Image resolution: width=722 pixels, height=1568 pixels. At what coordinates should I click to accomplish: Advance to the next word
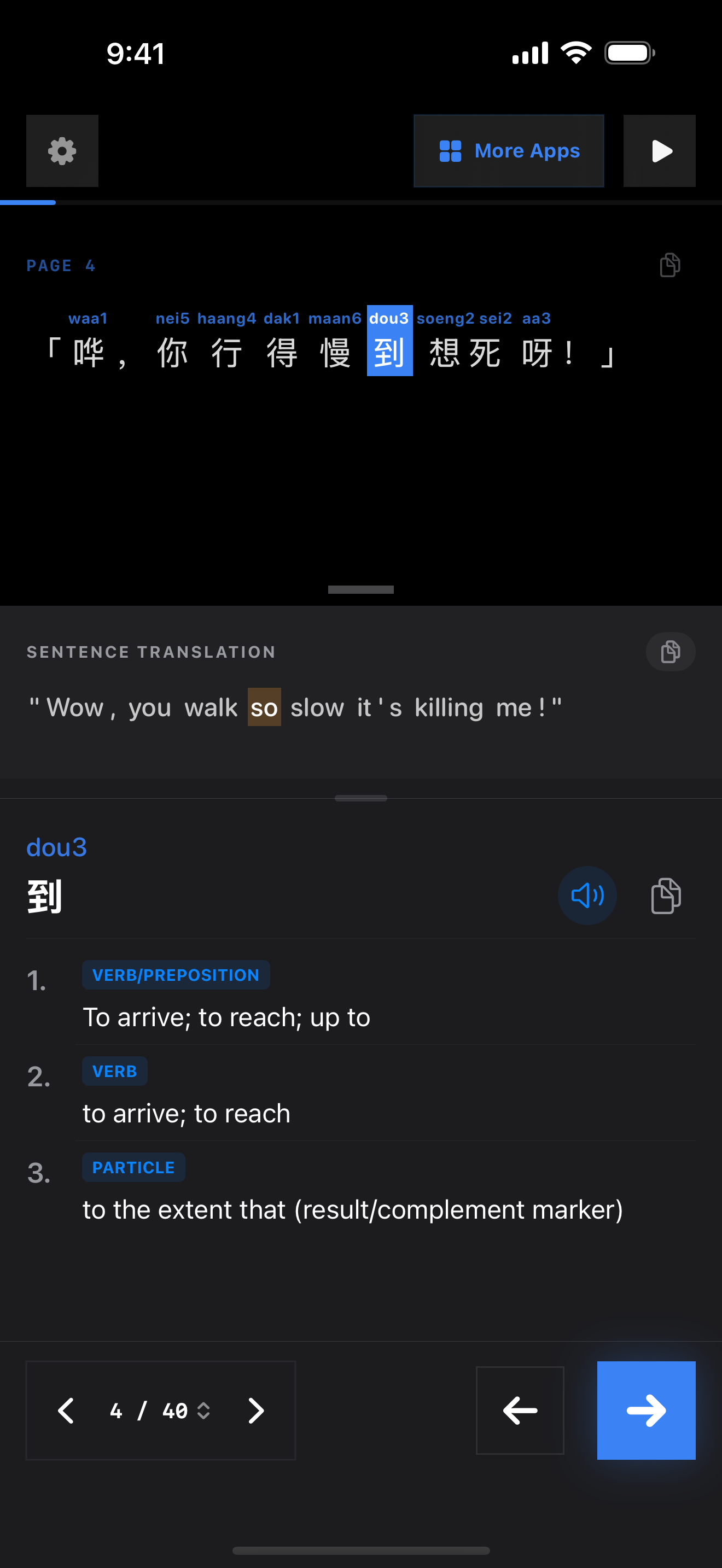(x=646, y=1411)
